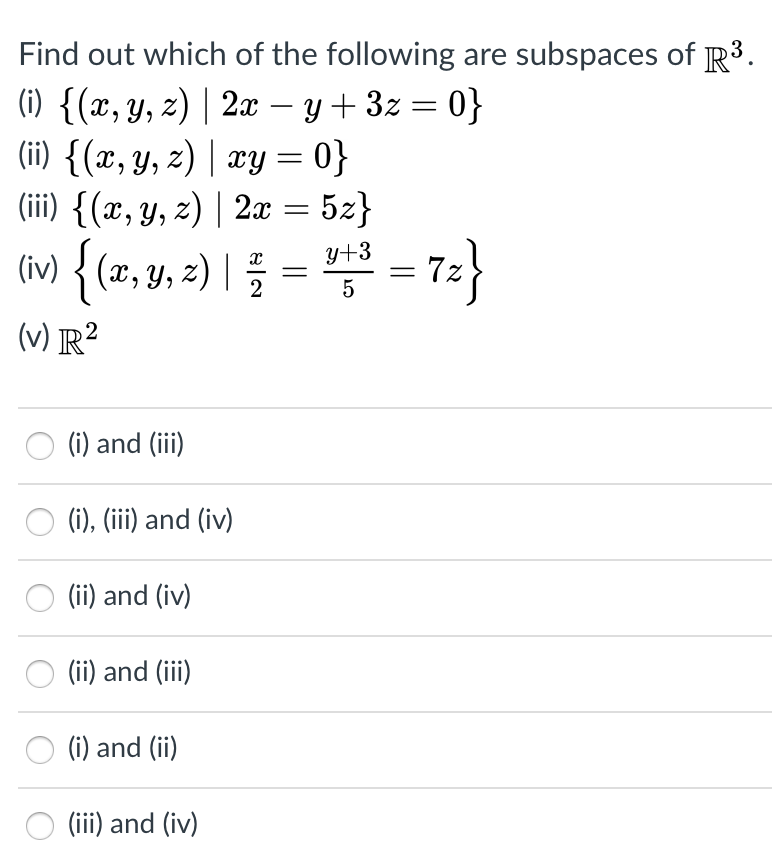Image resolution: width=772 pixels, height=864 pixels.
Task: Select the radio button for "(i) and (ii)"
Action: coord(39,750)
